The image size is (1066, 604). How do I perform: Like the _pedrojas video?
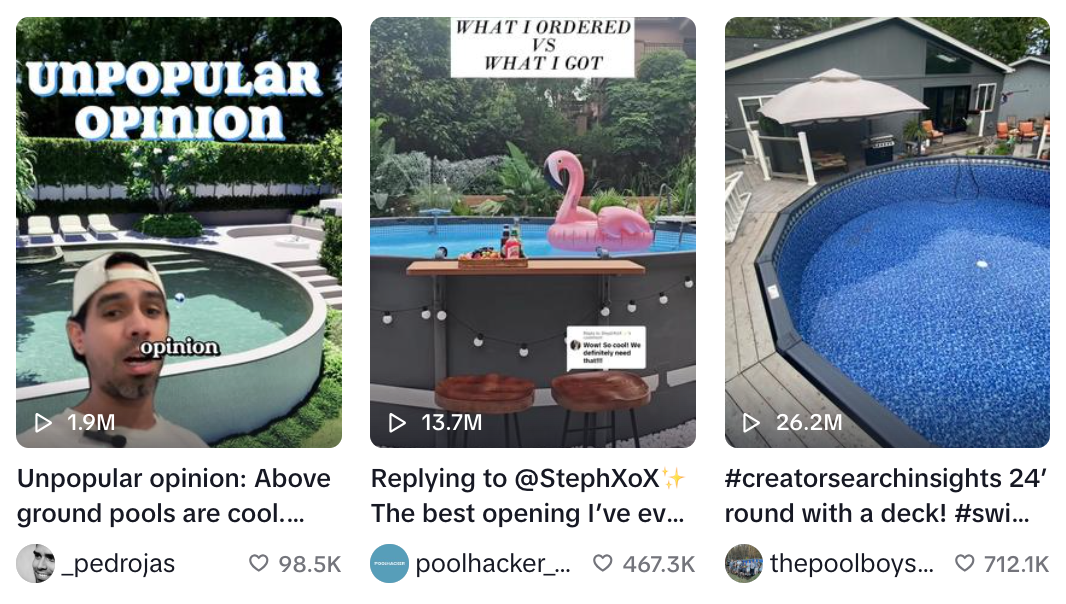click(x=259, y=564)
